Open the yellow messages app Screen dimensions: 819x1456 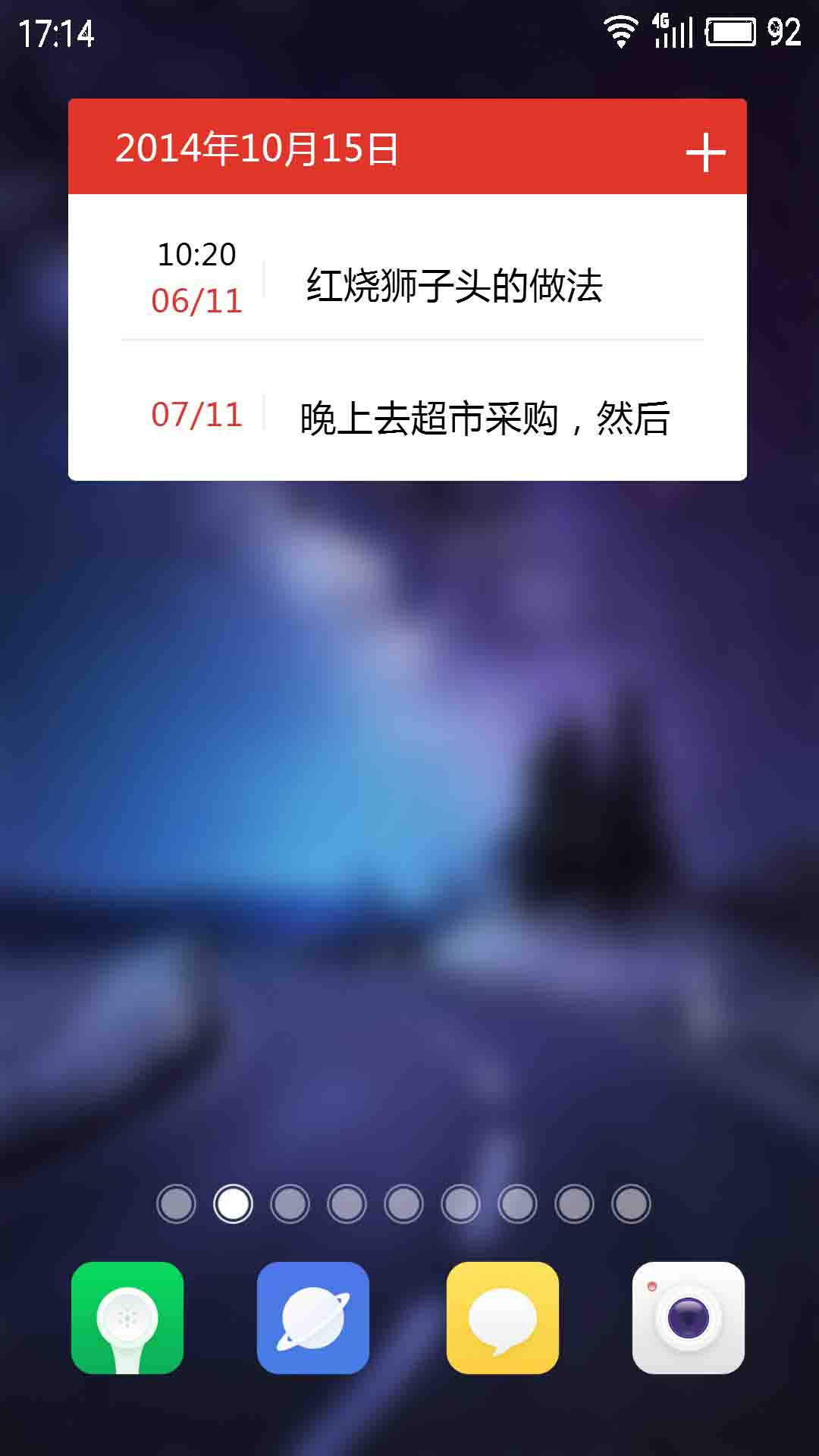[x=503, y=1318]
